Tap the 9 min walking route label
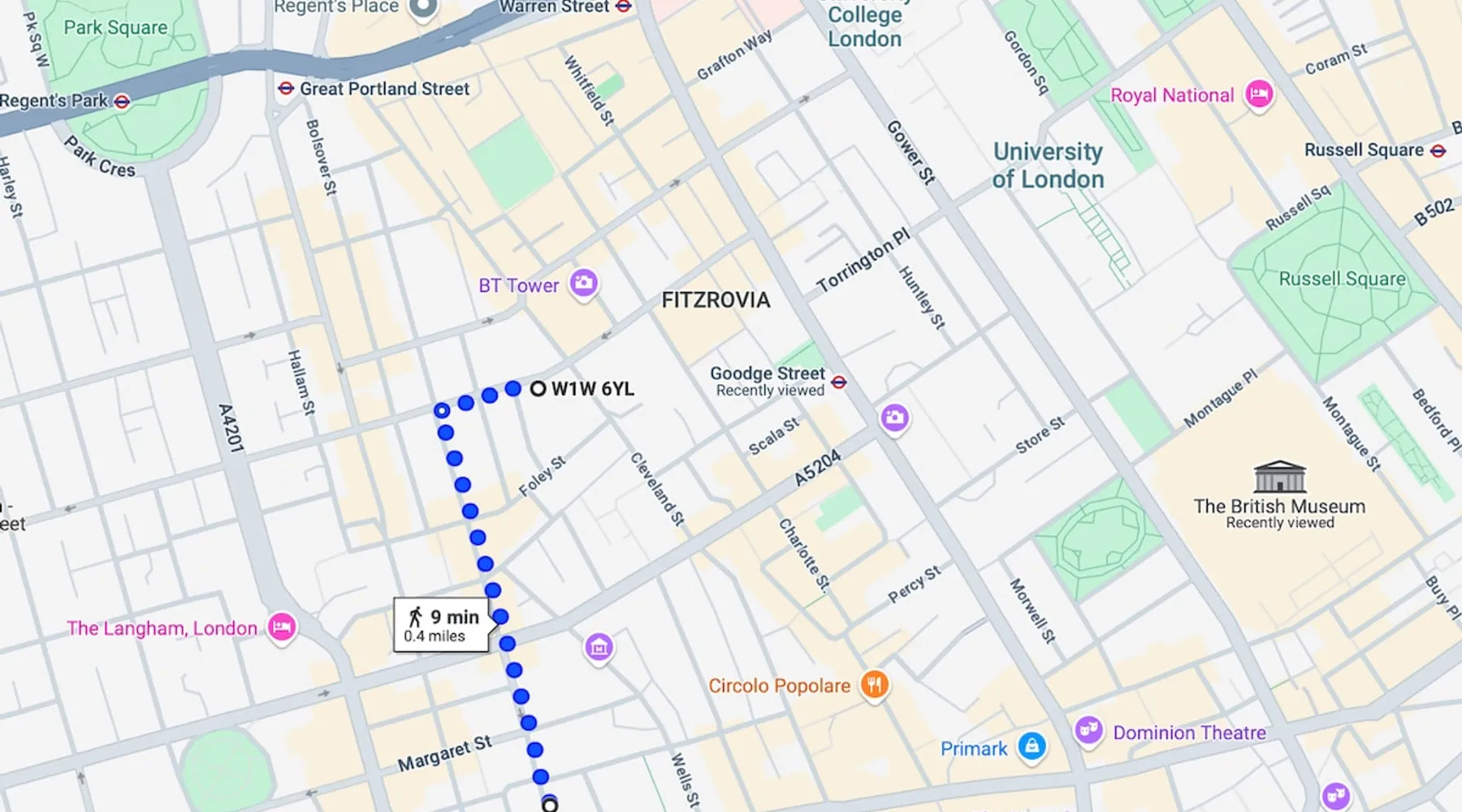Screen dimensions: 1462x812 [x=441, y=624]
